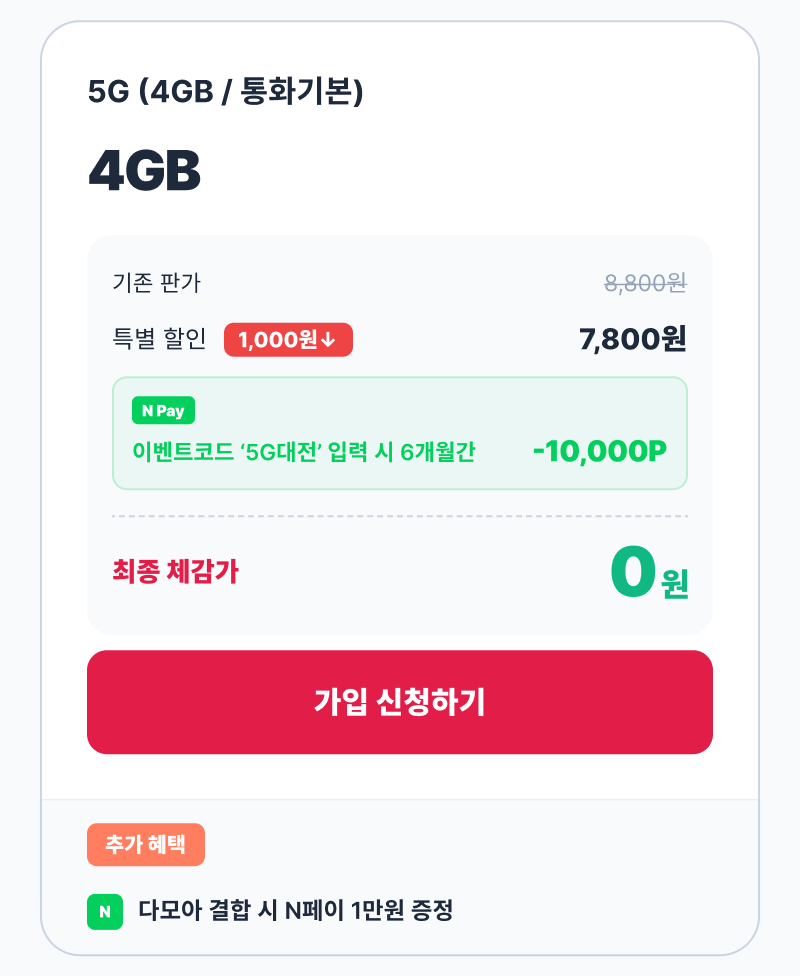Click the 다모아 결합 시 N페이 1만원 증정 link
Screen dimensions: 800x976
pos(295,911)
